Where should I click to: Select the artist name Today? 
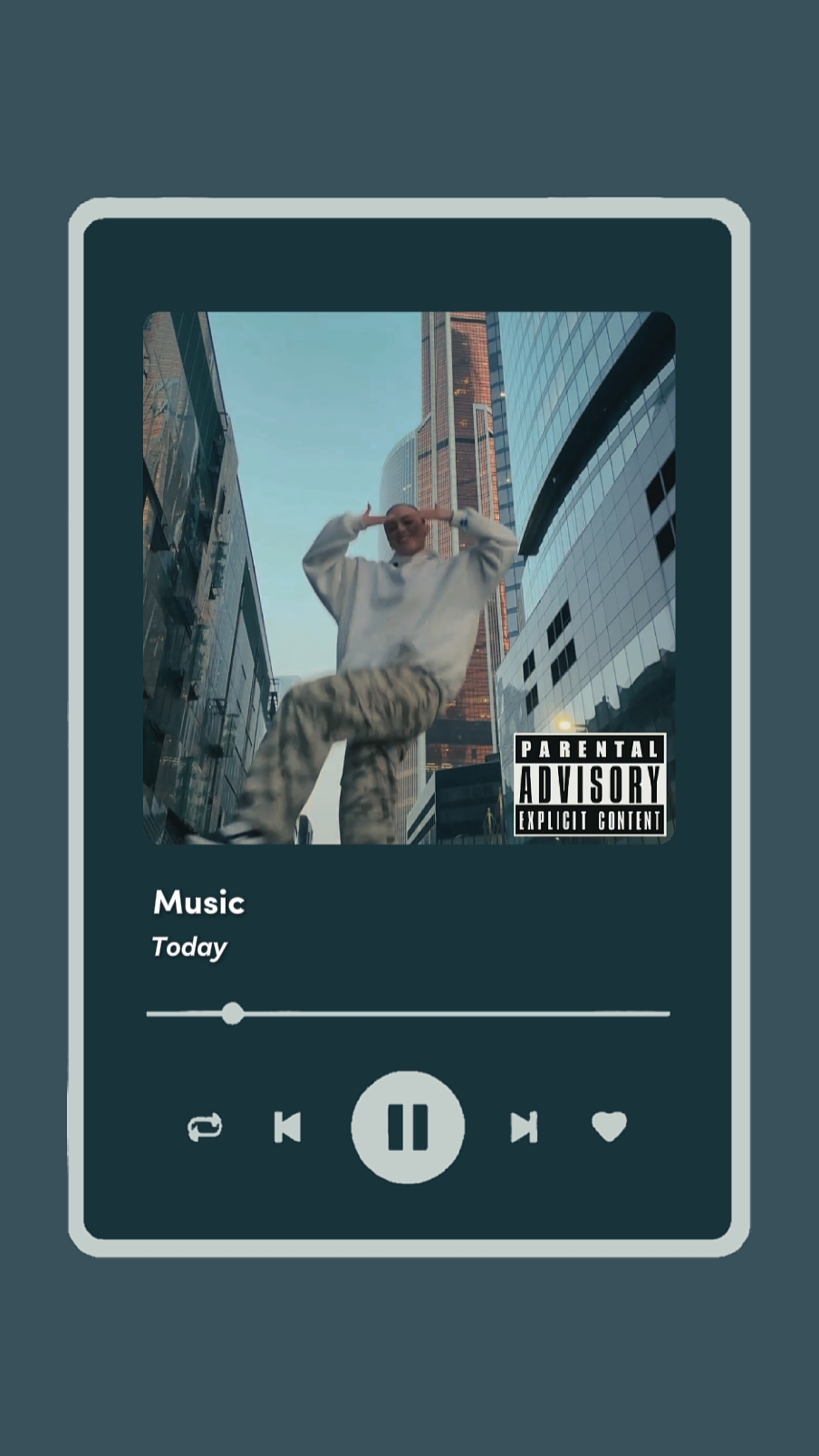coord(189,948)
